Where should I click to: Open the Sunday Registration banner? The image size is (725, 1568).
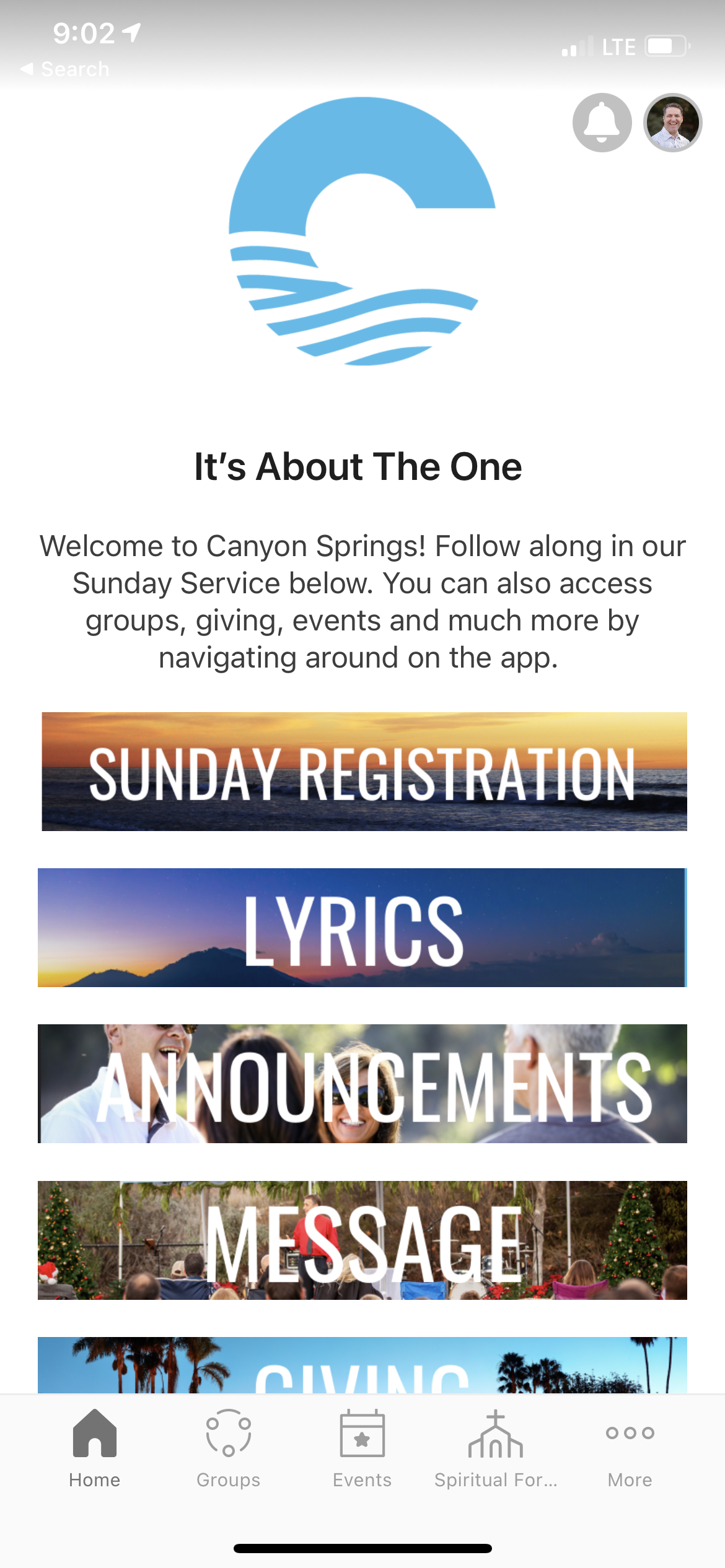point(364,772)
